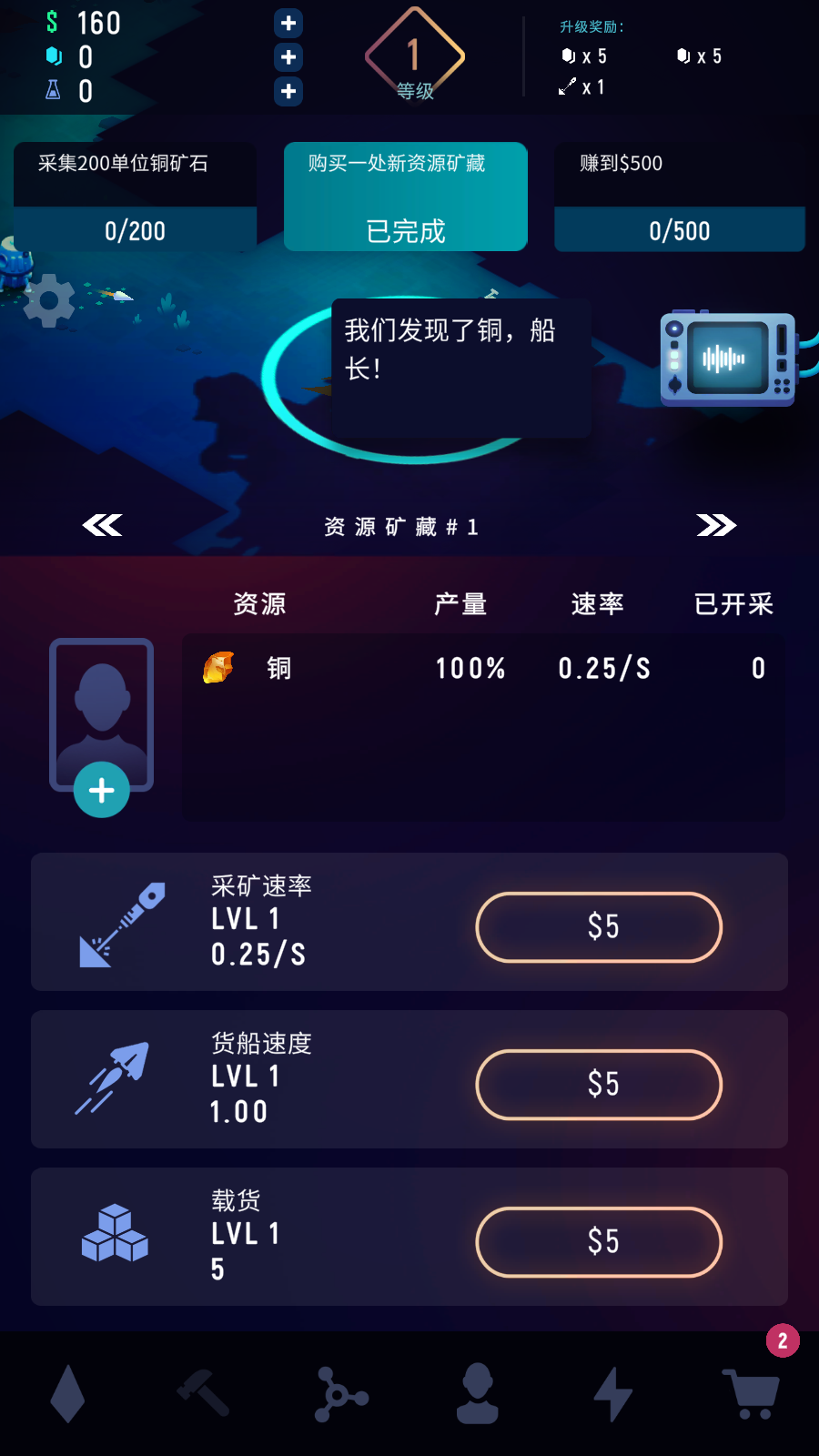The height and width of the screenshot is (1456, 819).
Task: Open the managers person tab
Action: point(477,1393)
